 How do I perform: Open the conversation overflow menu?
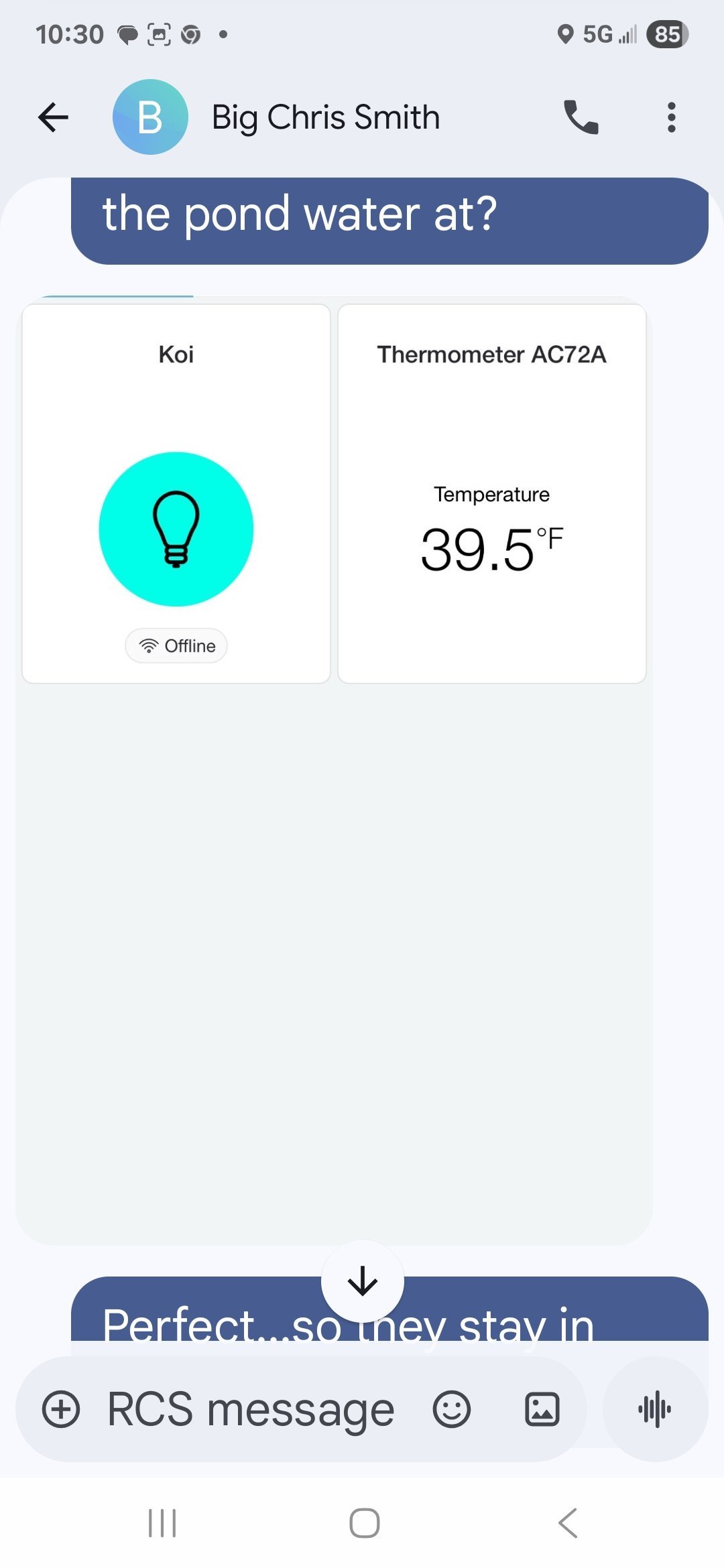click(x=671, y=118)
